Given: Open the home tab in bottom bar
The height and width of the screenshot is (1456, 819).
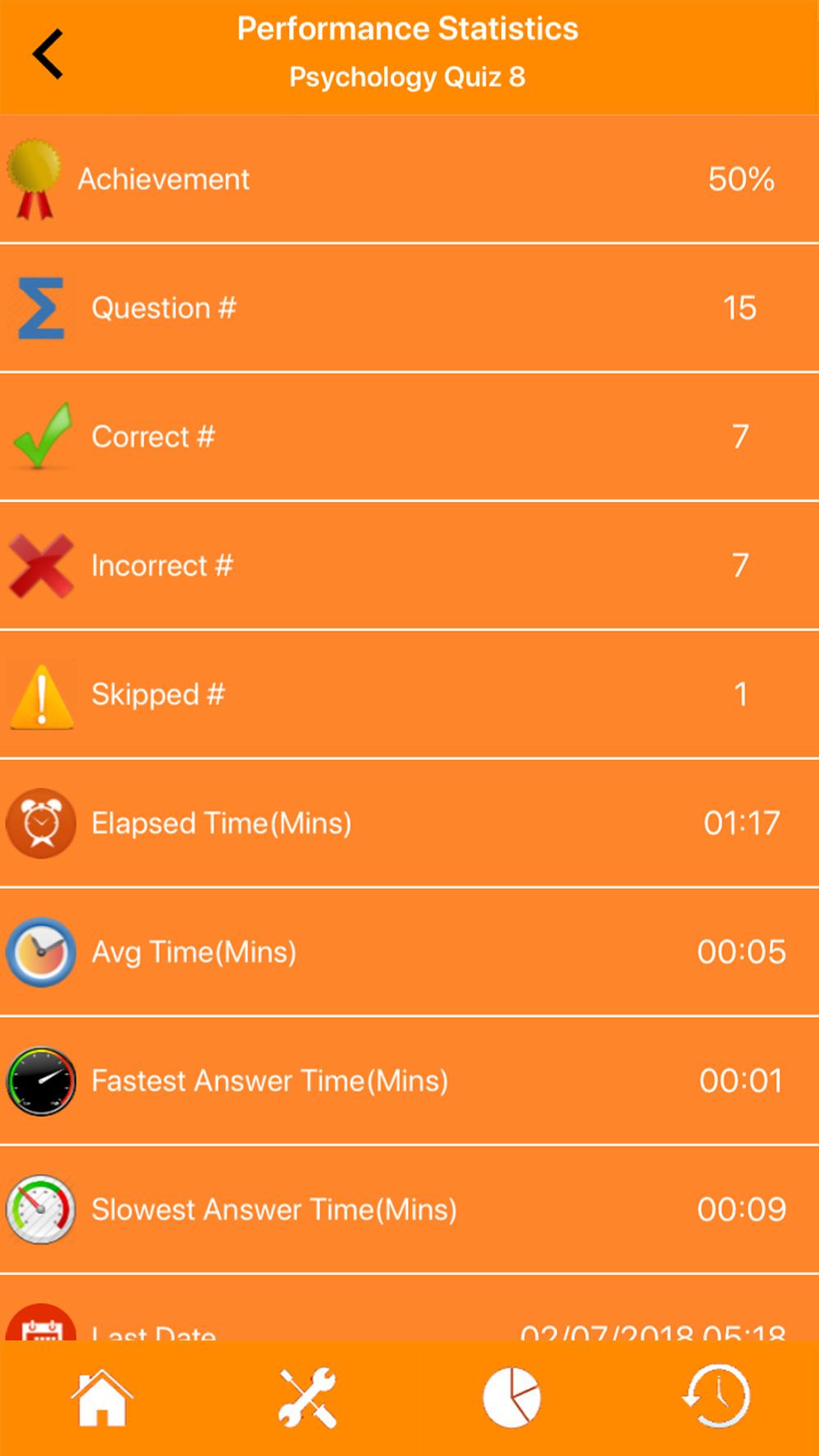Looking at the screenshot, I should tap(102, 1397).
